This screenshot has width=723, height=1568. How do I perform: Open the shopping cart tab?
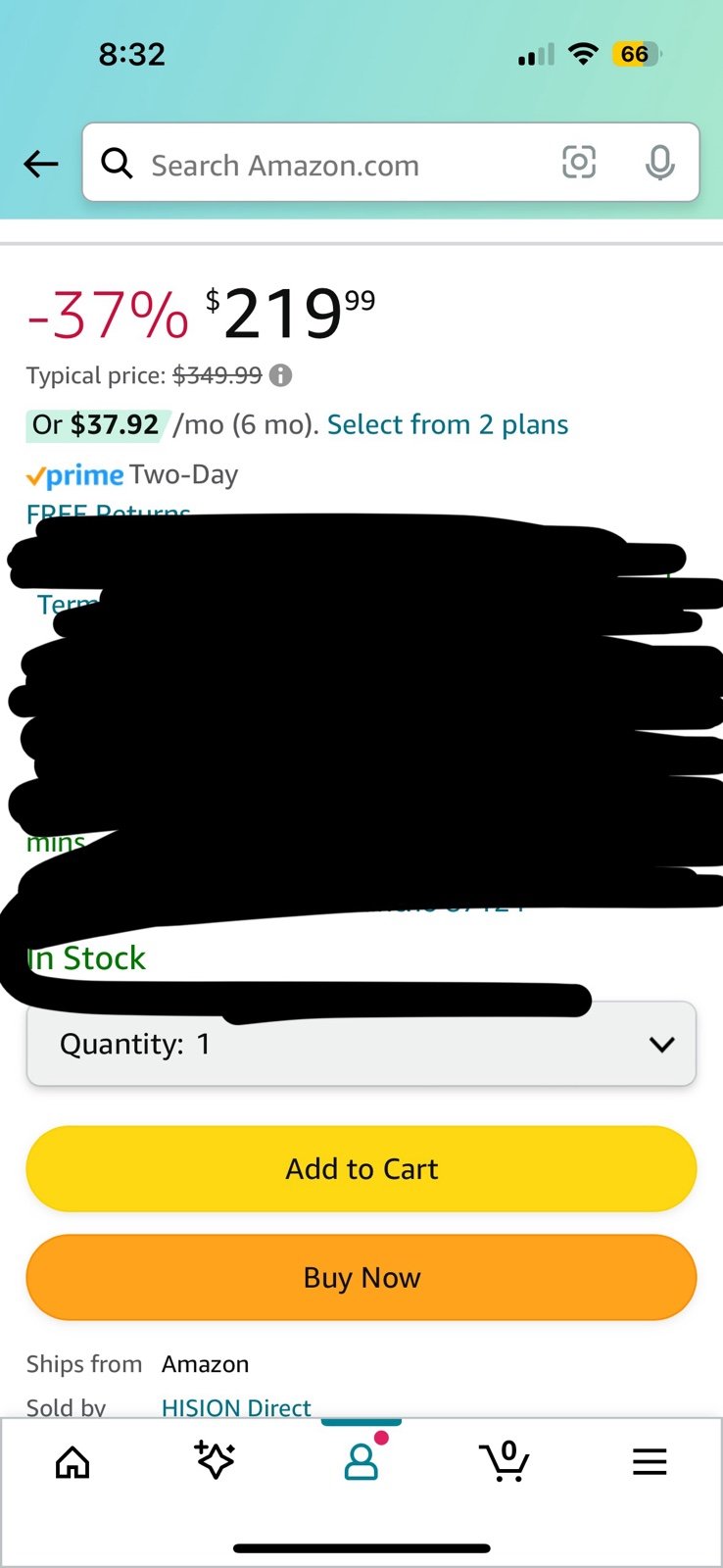click(x=506, y=1460)
